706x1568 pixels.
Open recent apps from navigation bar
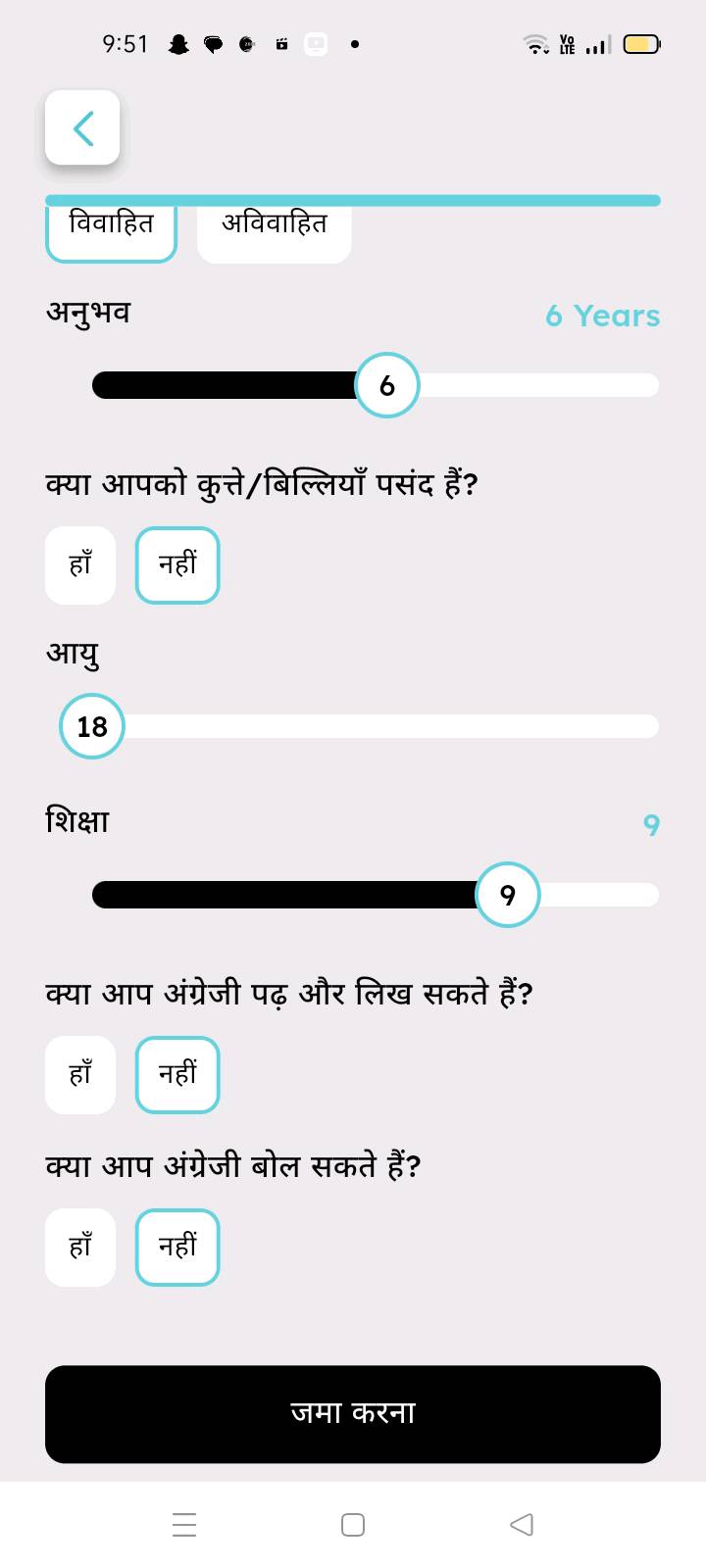tap(184, 1525)
